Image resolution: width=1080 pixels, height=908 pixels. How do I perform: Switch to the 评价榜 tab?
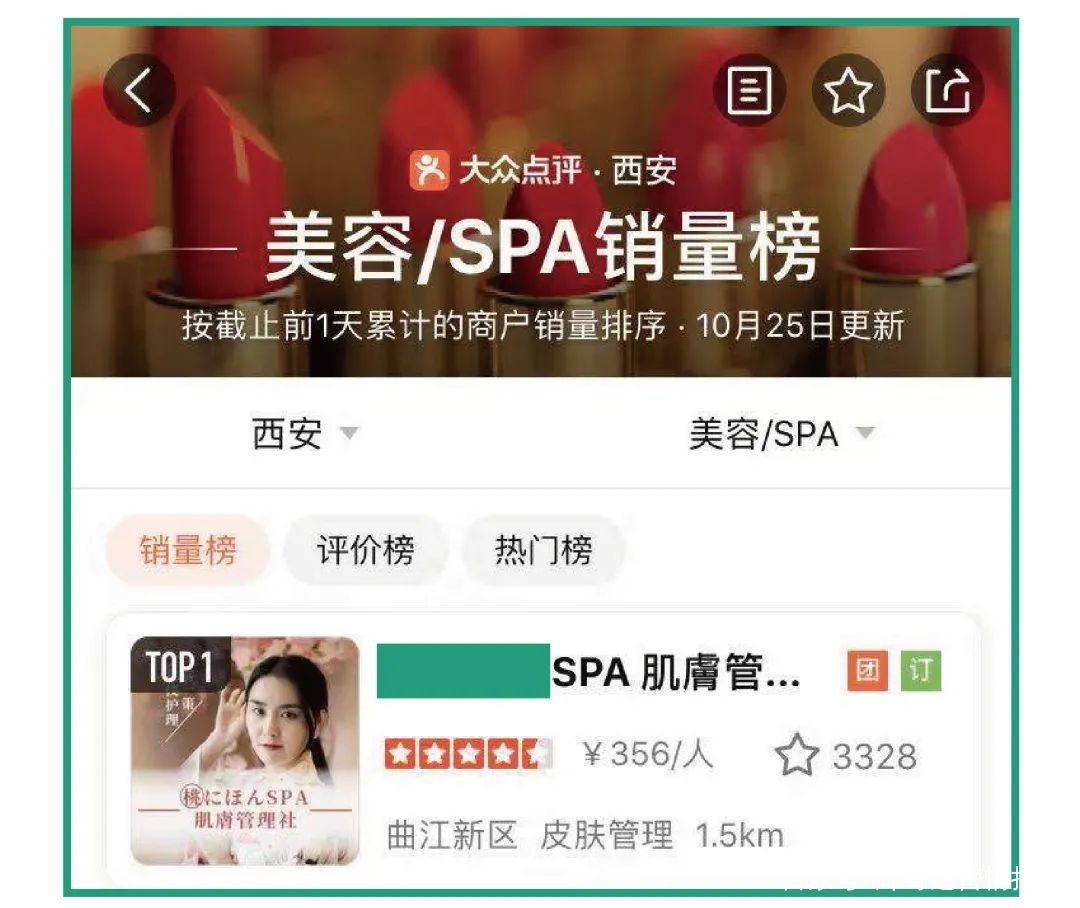tap(365, 550)
